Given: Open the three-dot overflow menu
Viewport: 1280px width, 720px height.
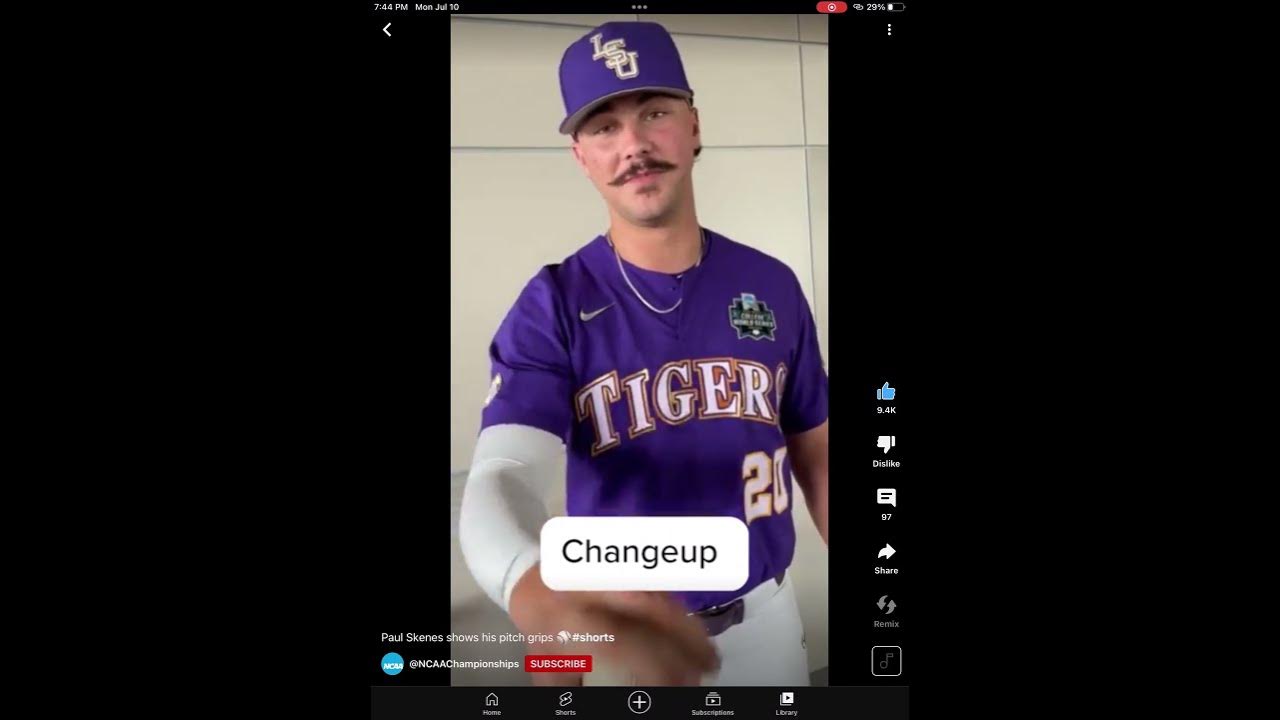Looking at the screenshot, I should click(889, 30).
